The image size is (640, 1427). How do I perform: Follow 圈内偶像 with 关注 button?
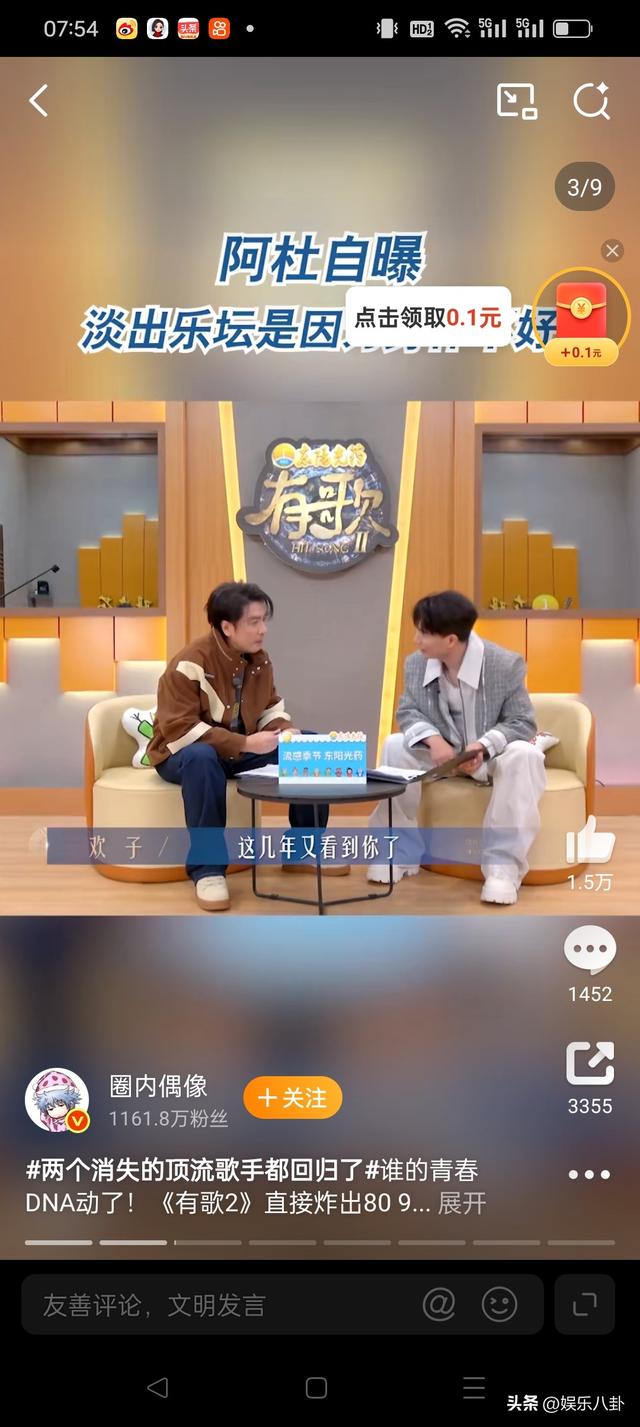tap(292, 1098)
